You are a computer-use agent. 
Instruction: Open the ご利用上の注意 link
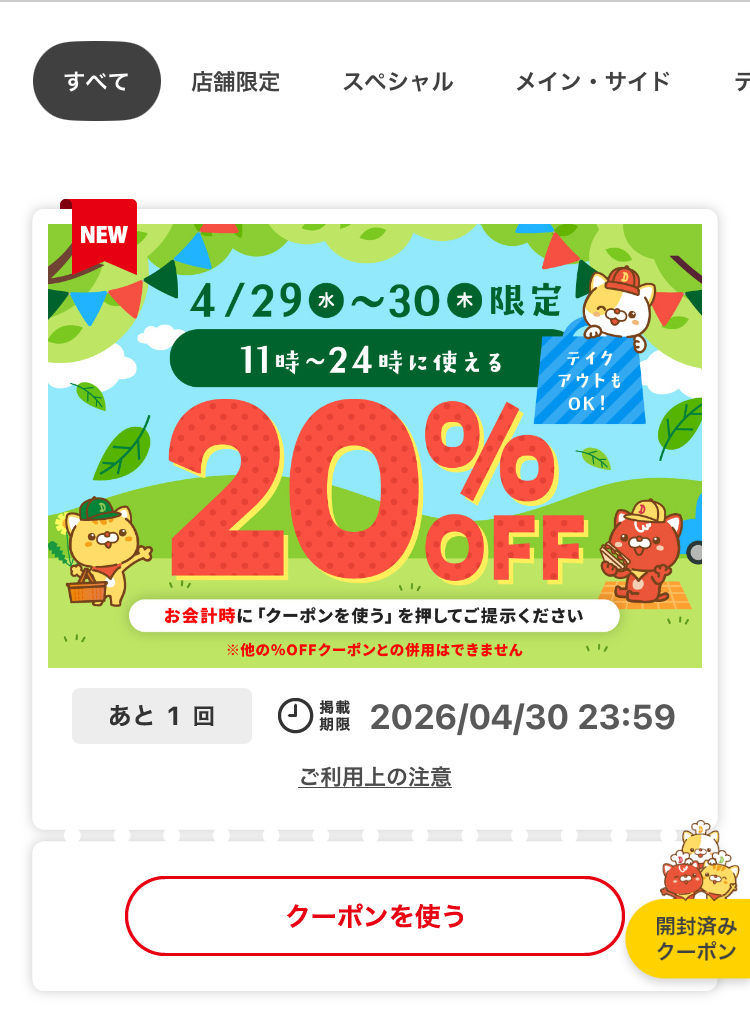tap(375, 777)
